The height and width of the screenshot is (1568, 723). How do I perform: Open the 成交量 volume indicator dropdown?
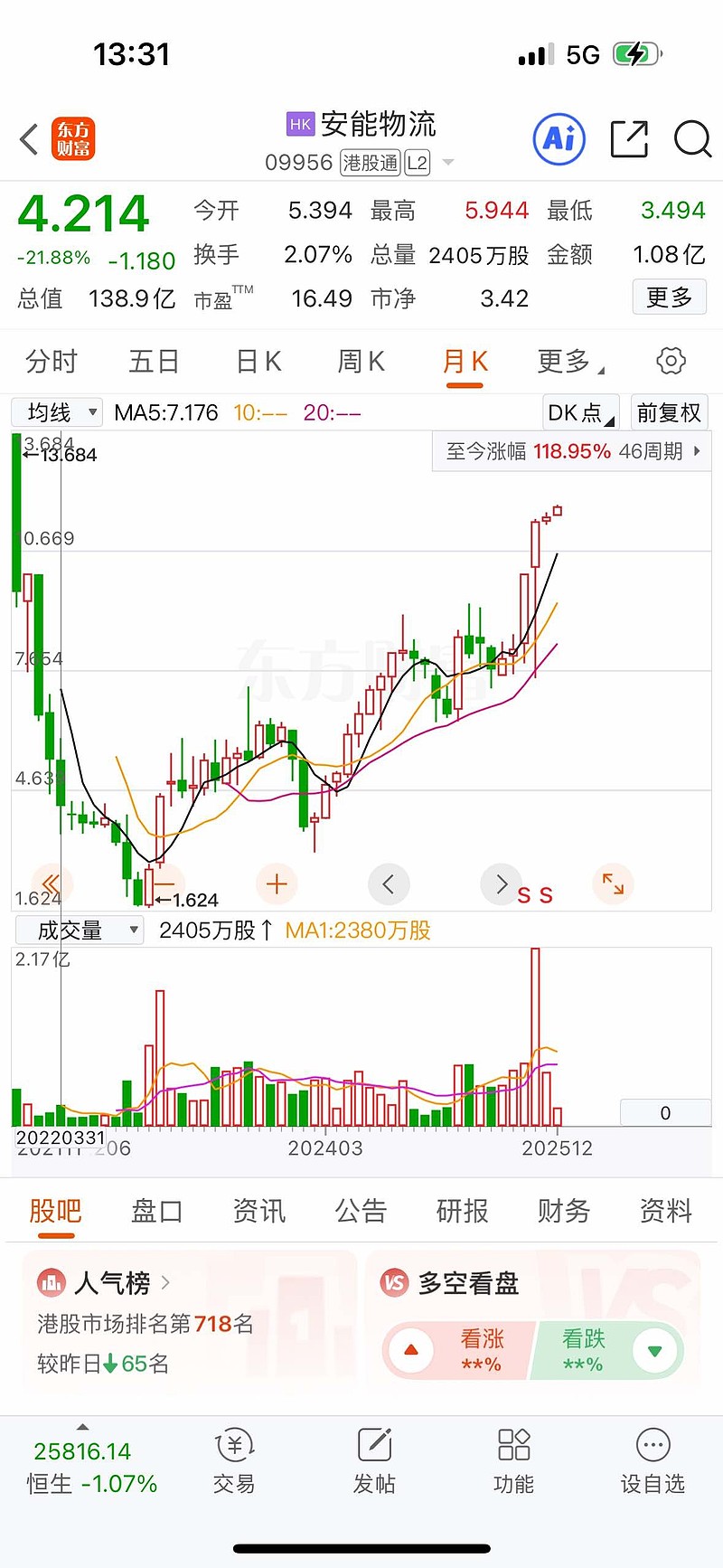tap(79, 930)
